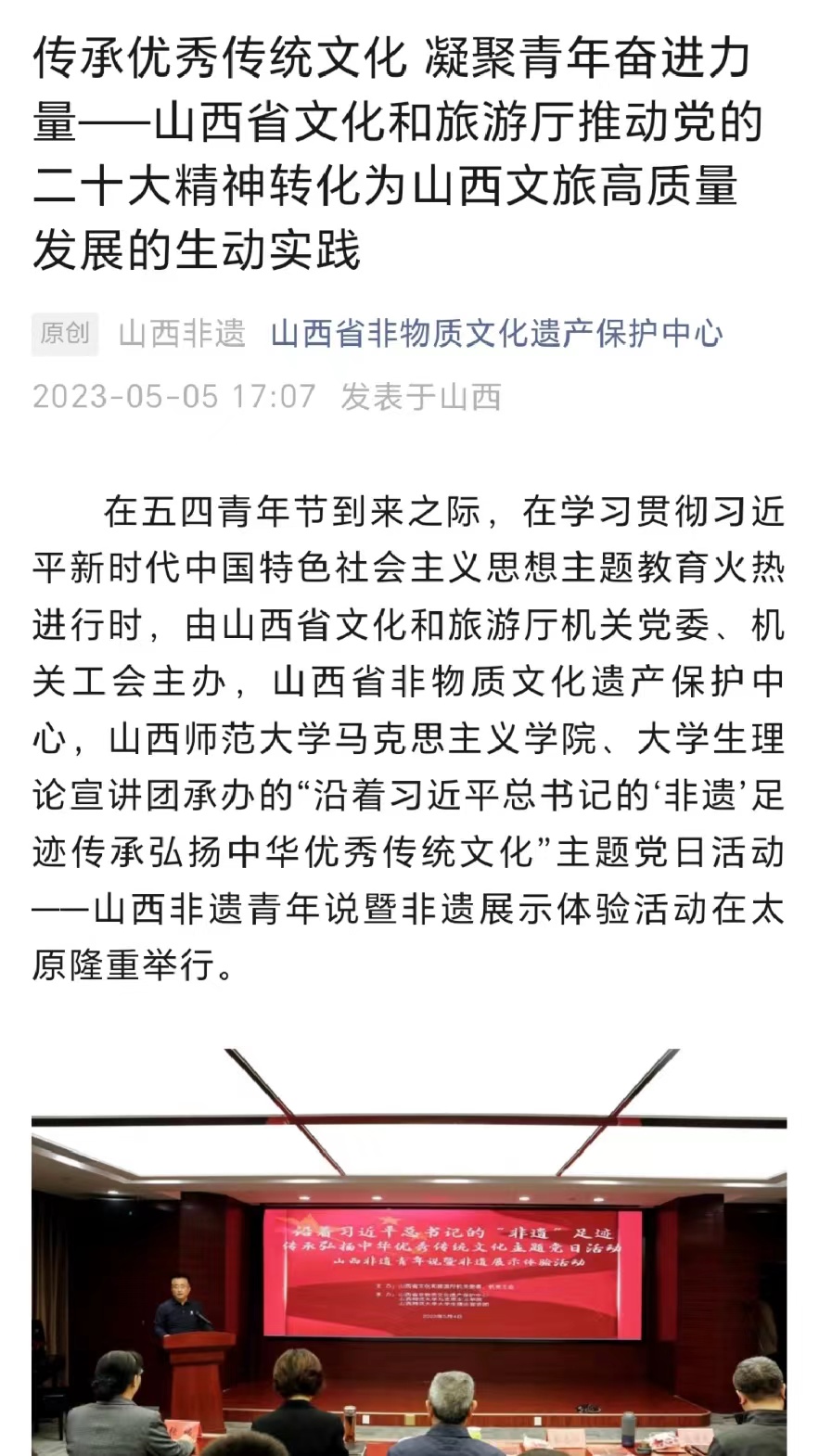Open the 山西省非物质文化遗产保护中心 account link
Image resolution: width=819 pixels, height=1456 pixels.
[496, 333]
